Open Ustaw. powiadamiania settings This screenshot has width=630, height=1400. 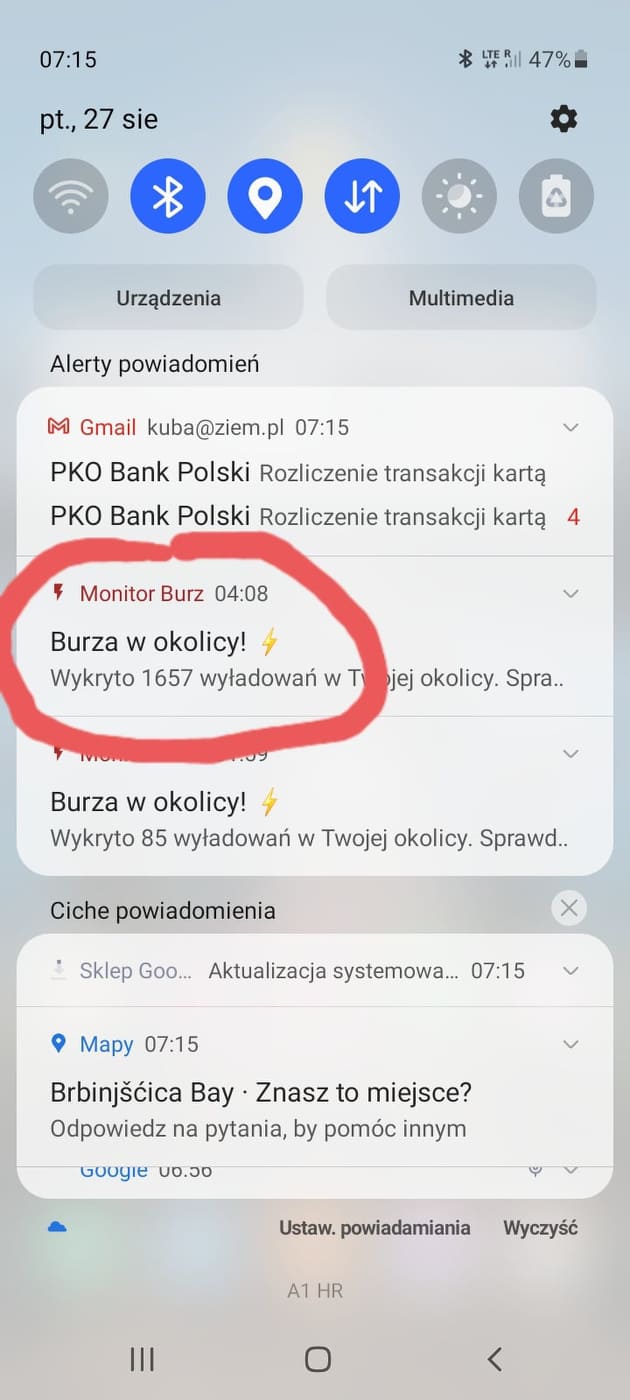(x=374, y=1228)
